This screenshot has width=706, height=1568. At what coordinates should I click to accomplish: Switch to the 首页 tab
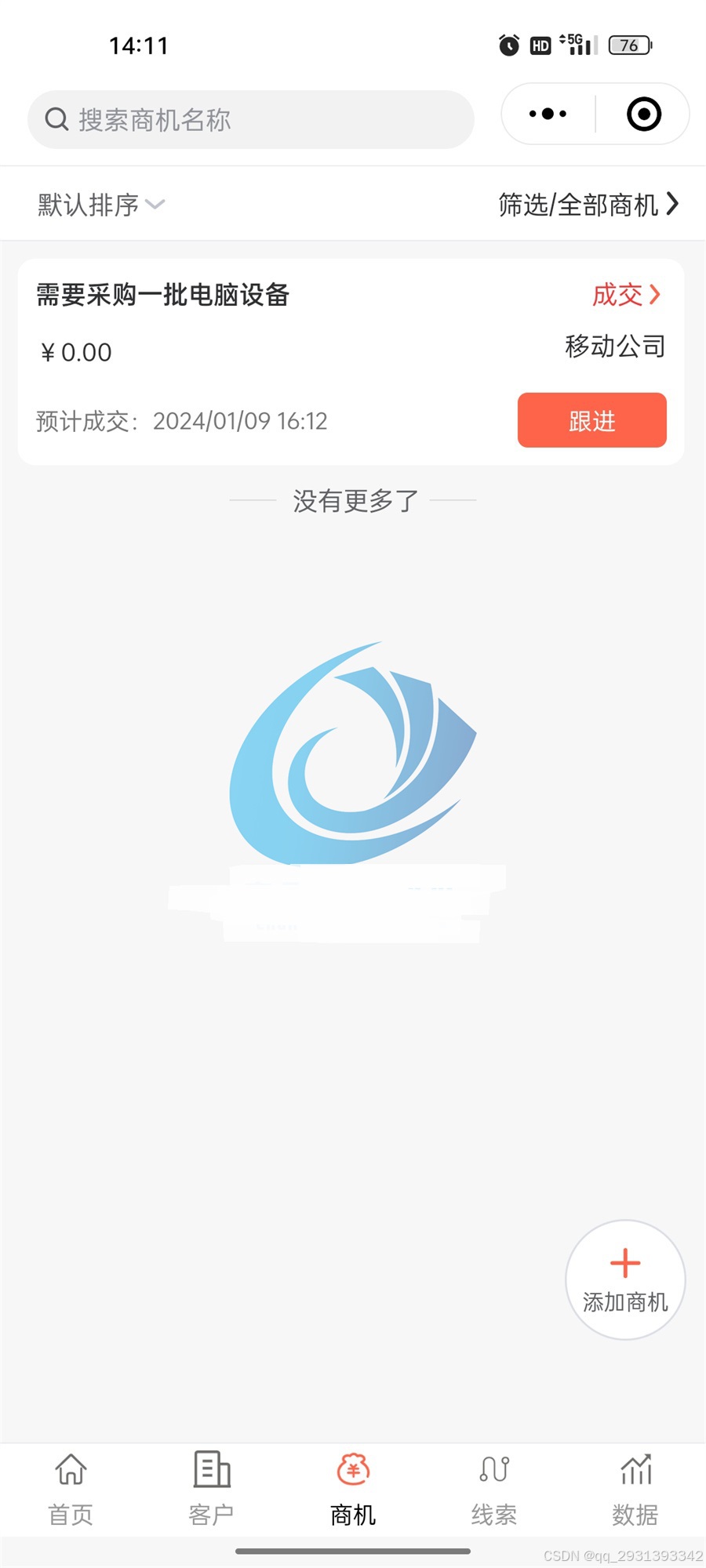click(x=71, y=1490)
